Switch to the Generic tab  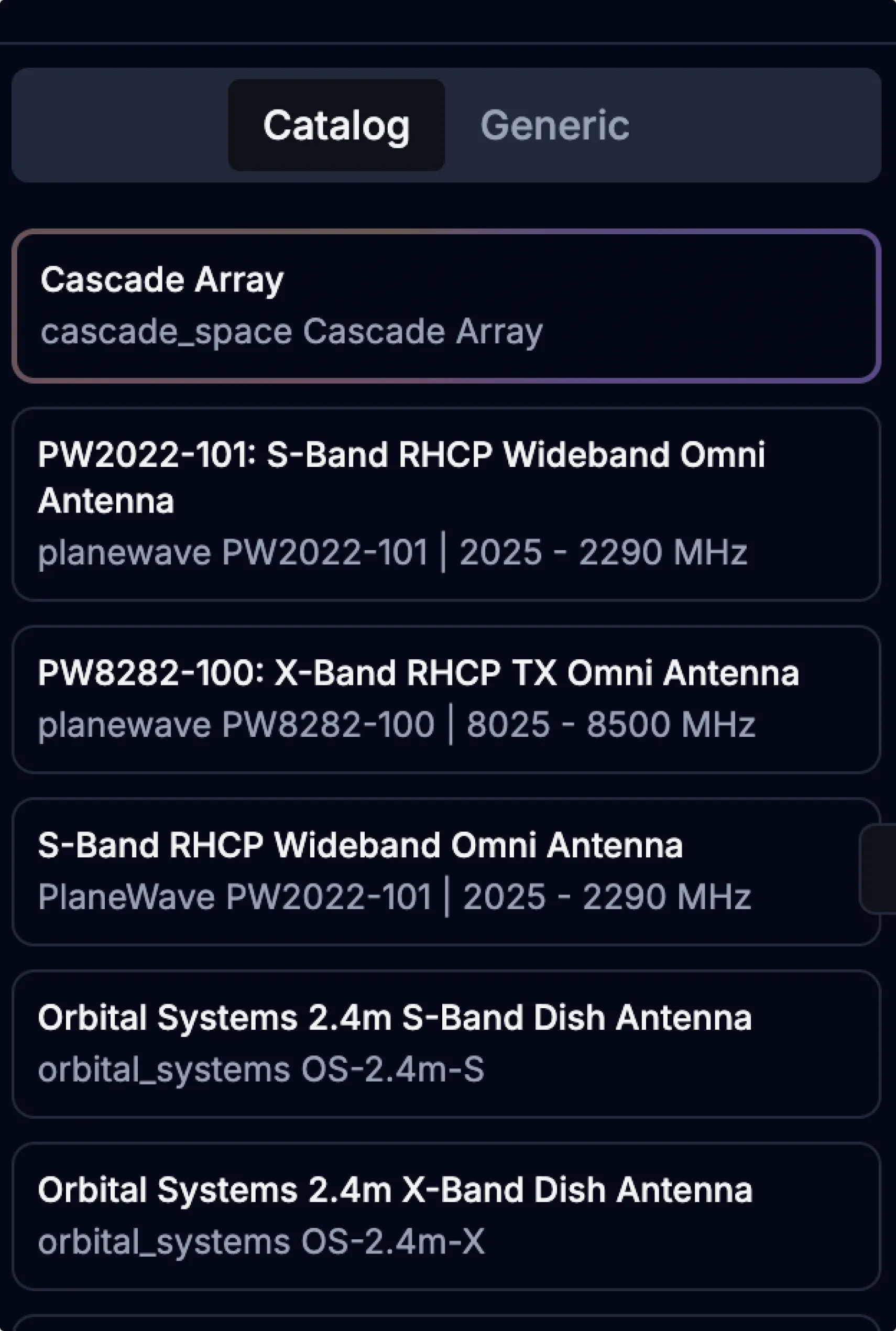(553, 126)
